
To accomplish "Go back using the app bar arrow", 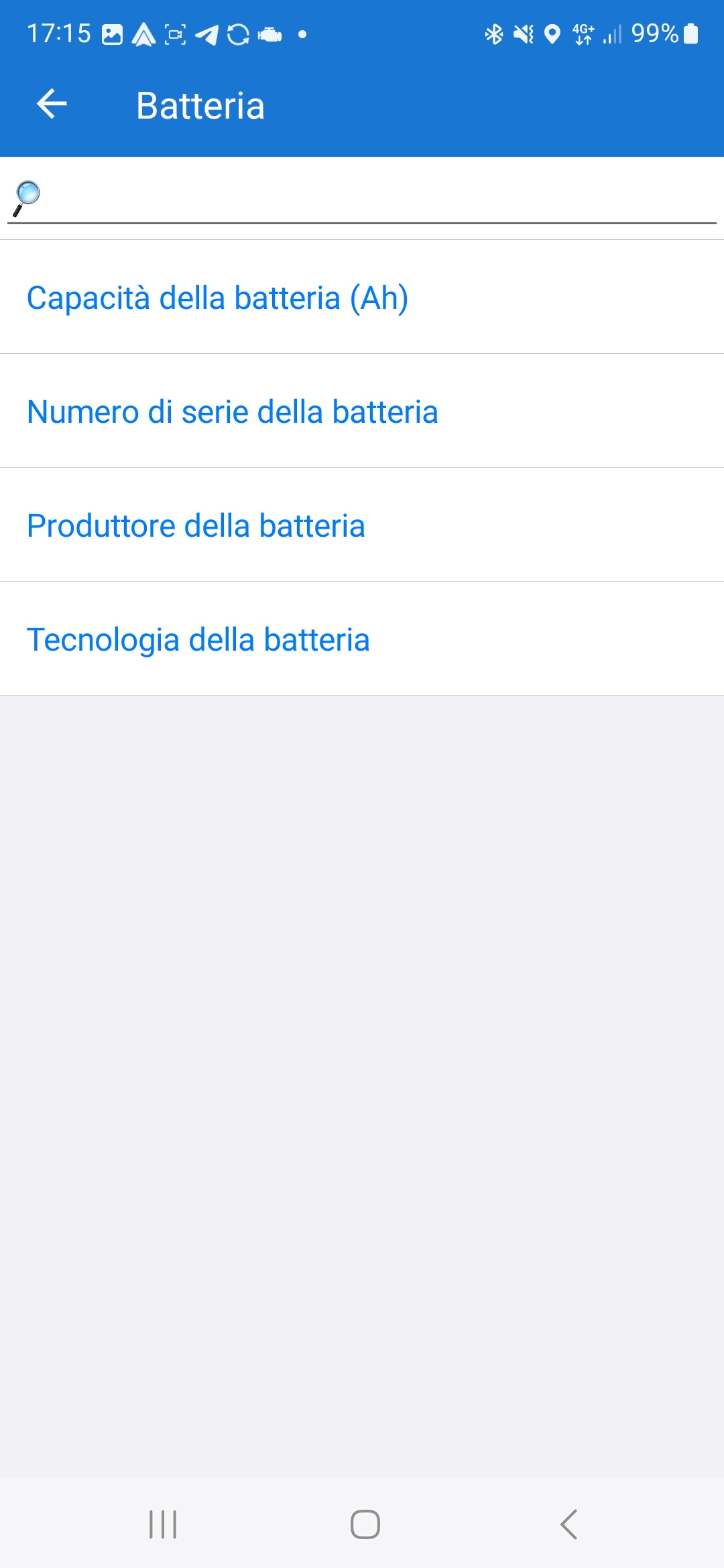I will pyautogui.click(x=52, y=105).
